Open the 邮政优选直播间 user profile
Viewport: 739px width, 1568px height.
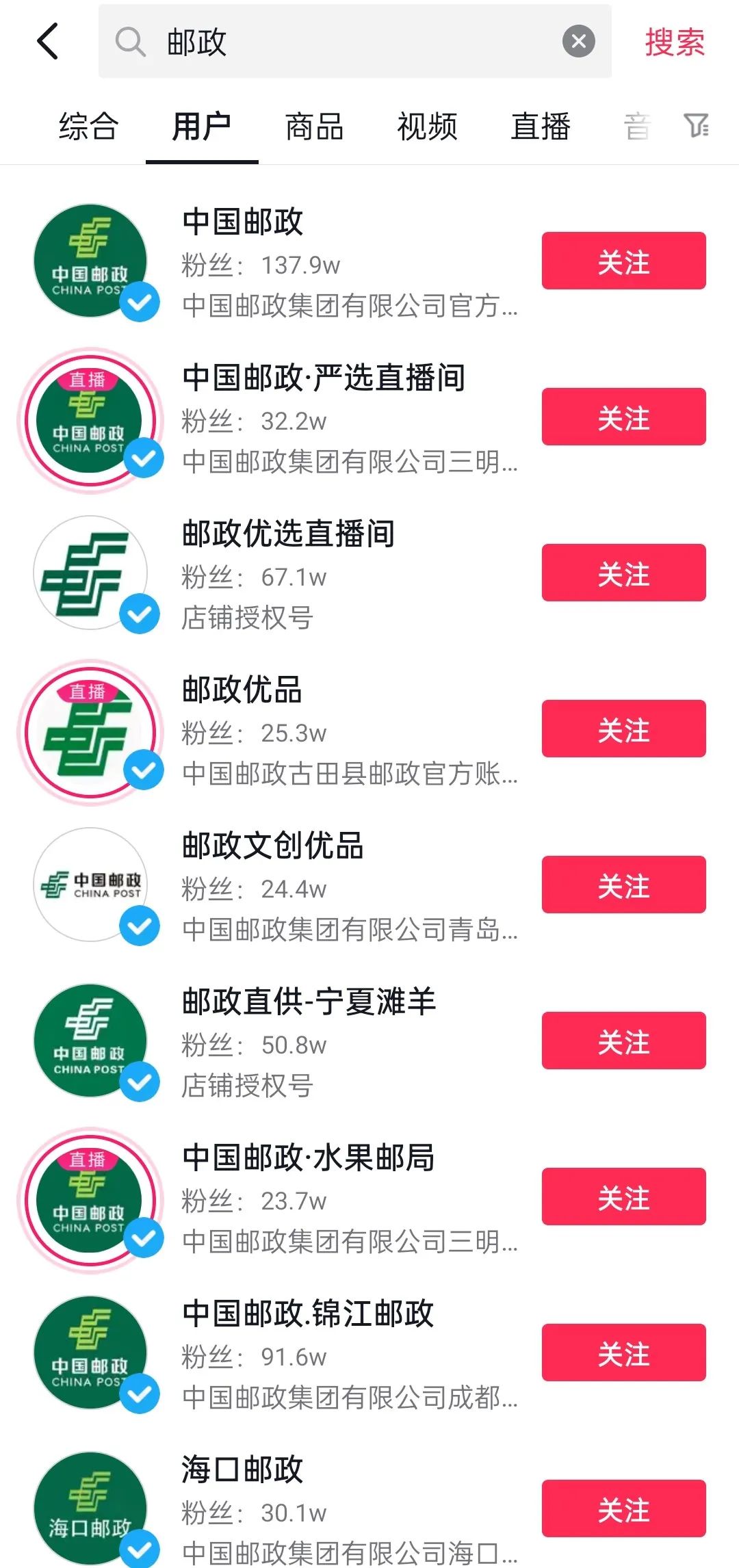tap(288, 534)
